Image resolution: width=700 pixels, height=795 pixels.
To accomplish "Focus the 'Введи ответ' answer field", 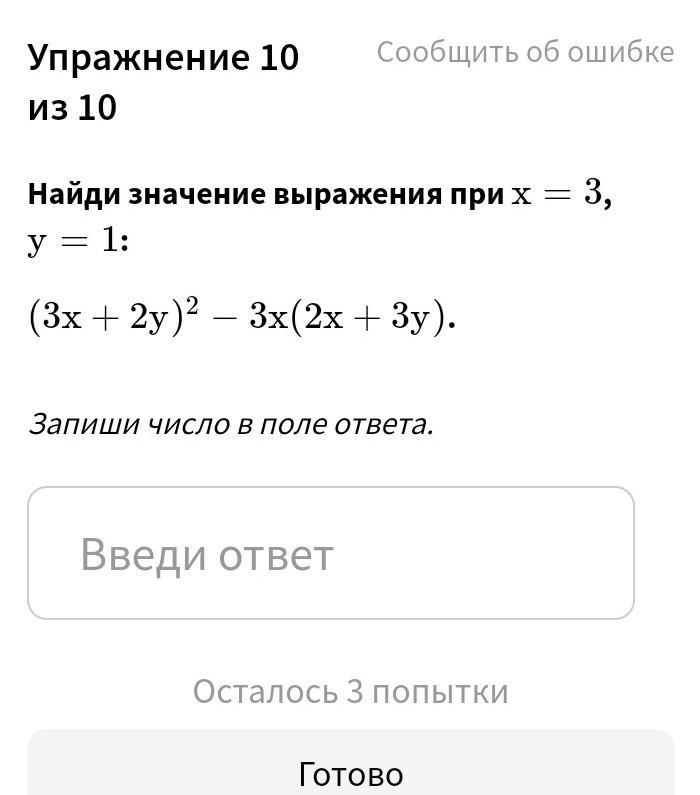I will [330, 554].
